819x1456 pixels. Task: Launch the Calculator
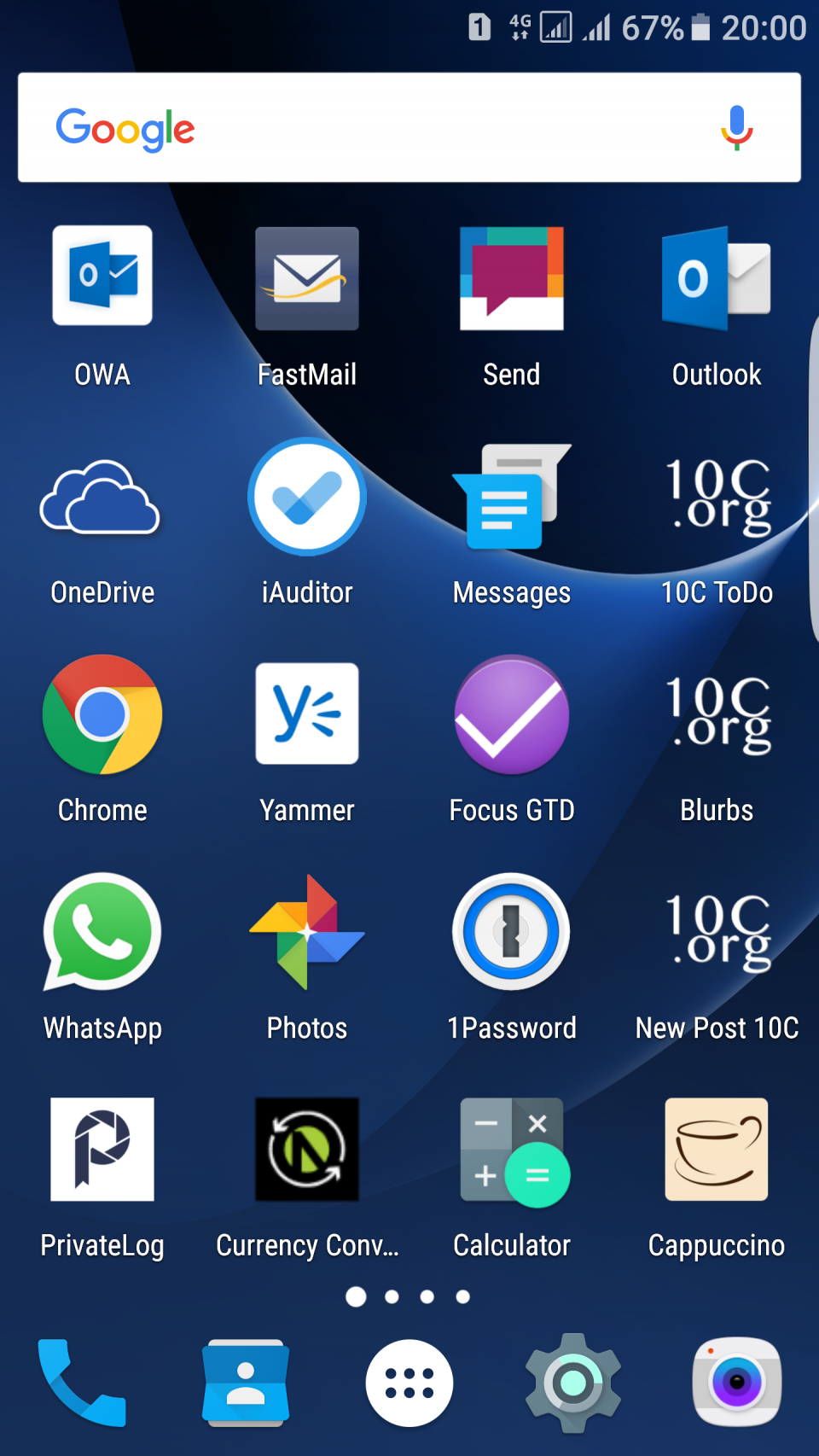[x=512, y=1150]
